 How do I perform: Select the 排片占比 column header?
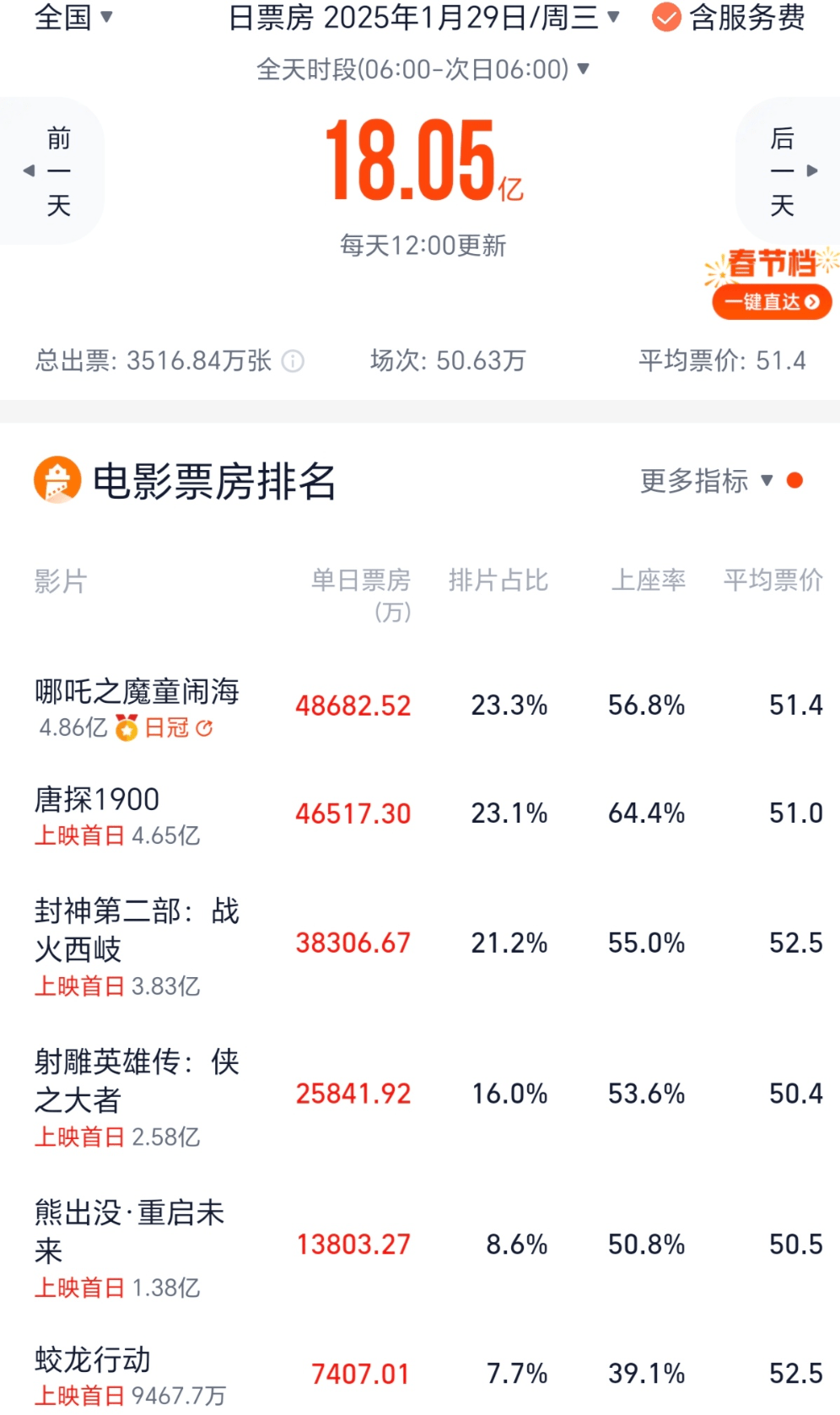click(x=498, y=580)
